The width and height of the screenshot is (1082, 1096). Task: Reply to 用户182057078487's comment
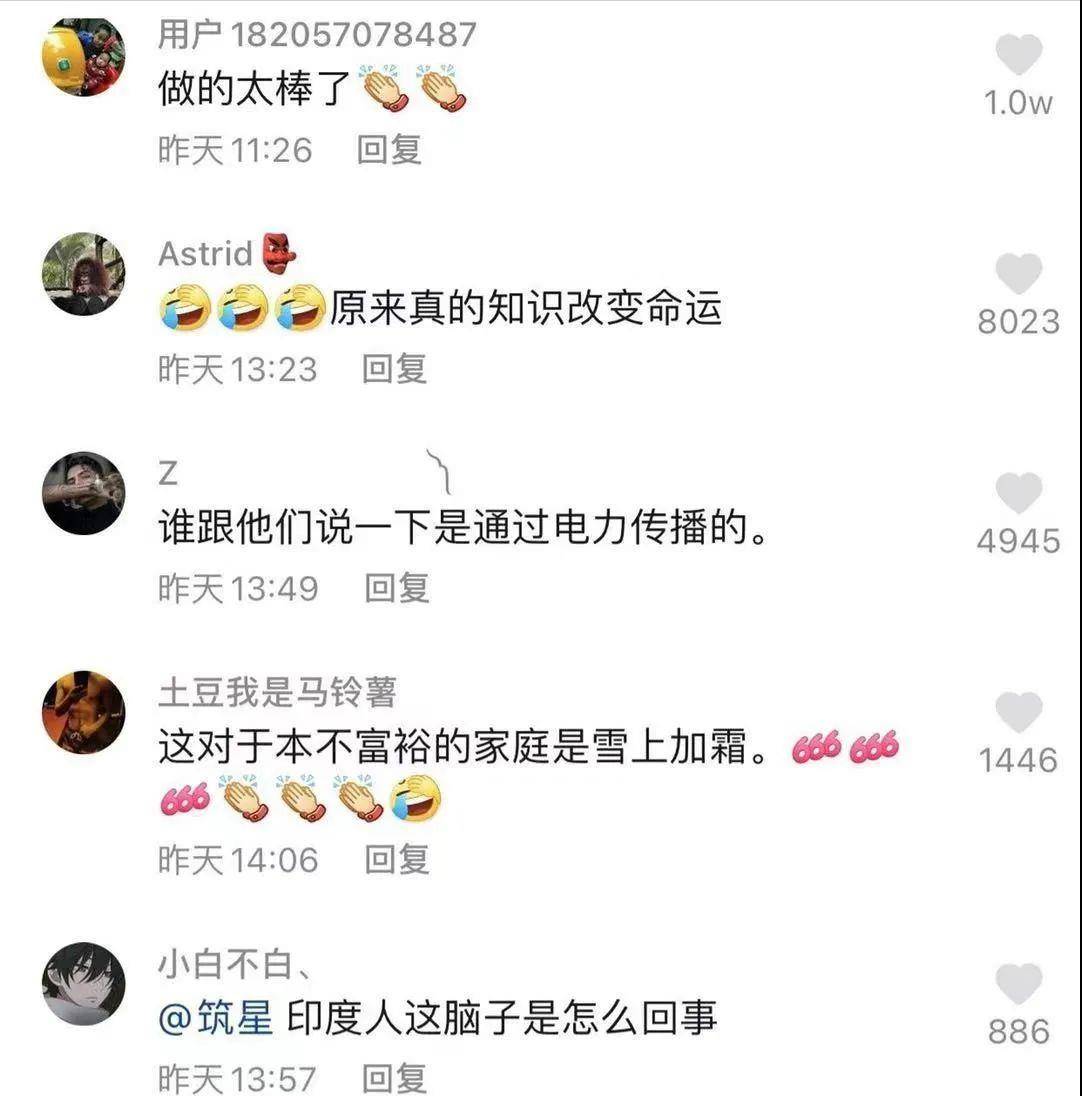tap(390, 150)
